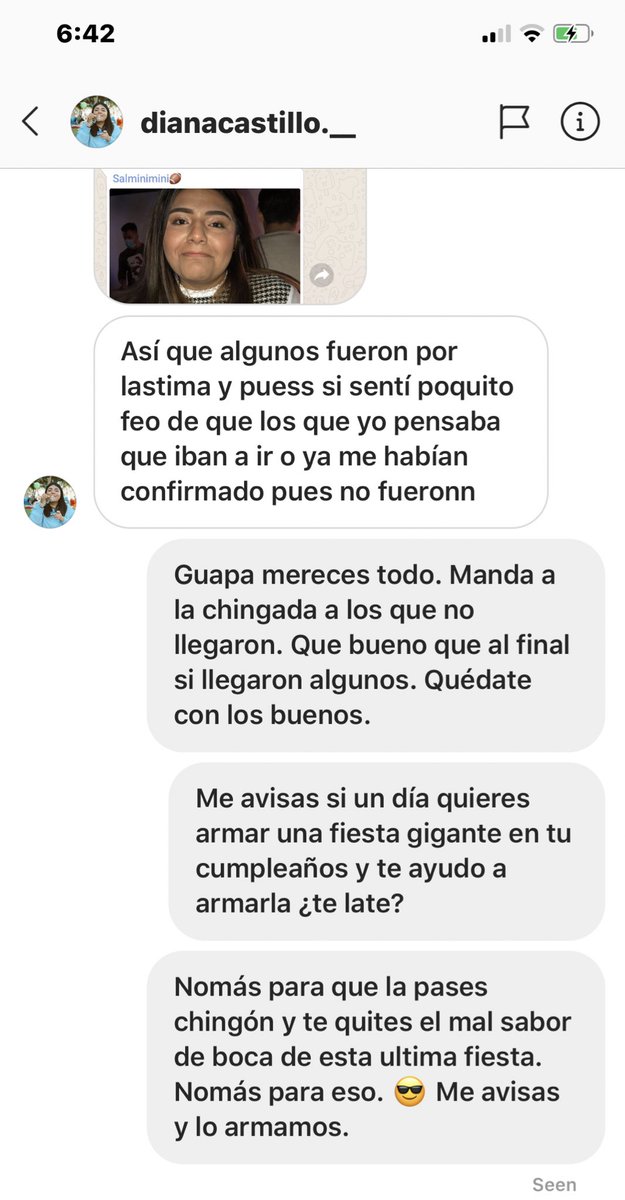This screenshot has width=625, height=1200.
Task: Tap the sender's avatar beside her message
Action: (50, 502)
